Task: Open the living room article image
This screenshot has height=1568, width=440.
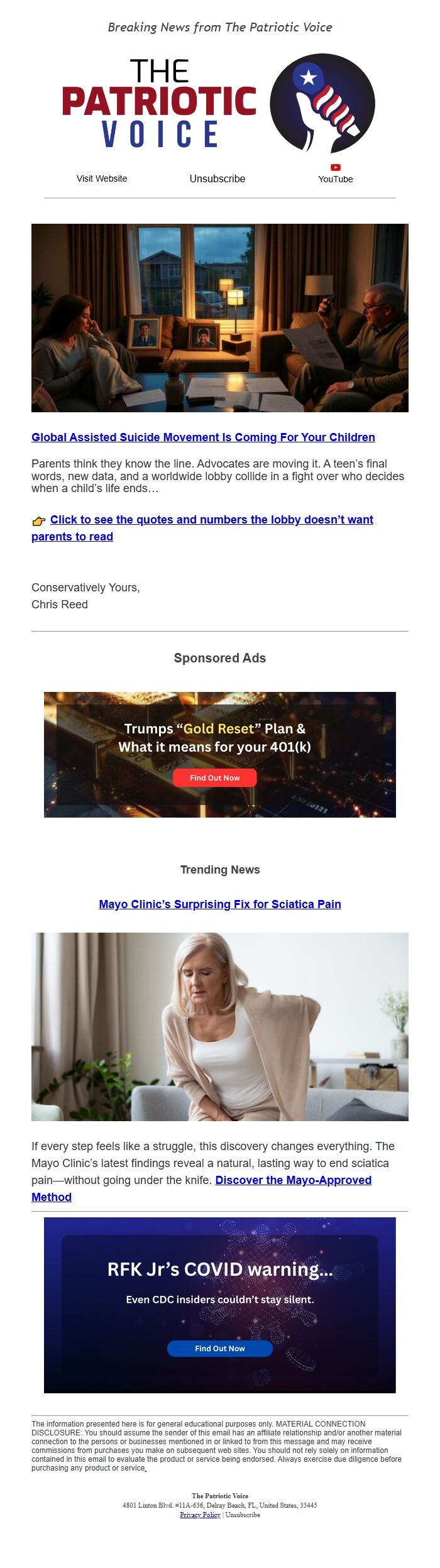Action: (220, 318)
